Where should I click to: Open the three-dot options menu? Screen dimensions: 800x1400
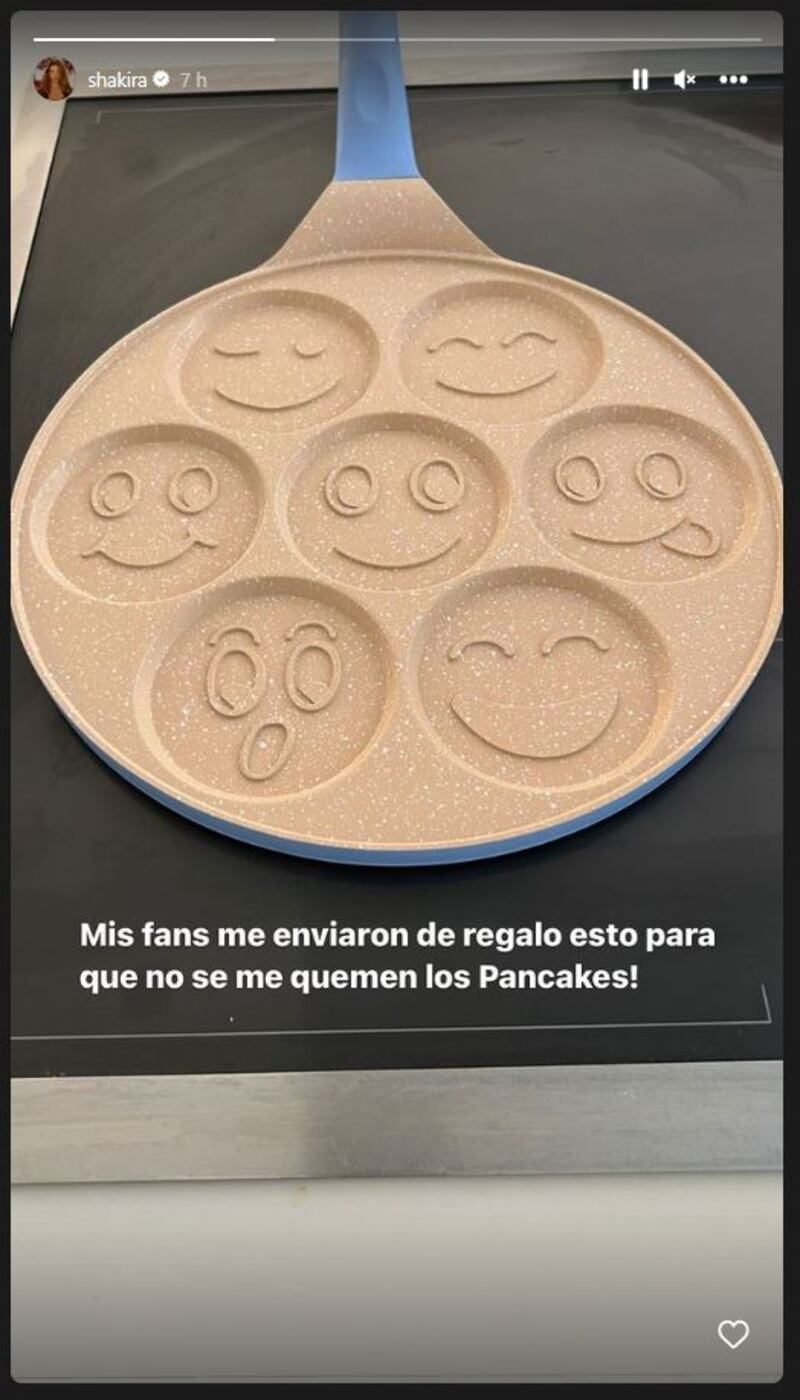[x=733, y=80]
